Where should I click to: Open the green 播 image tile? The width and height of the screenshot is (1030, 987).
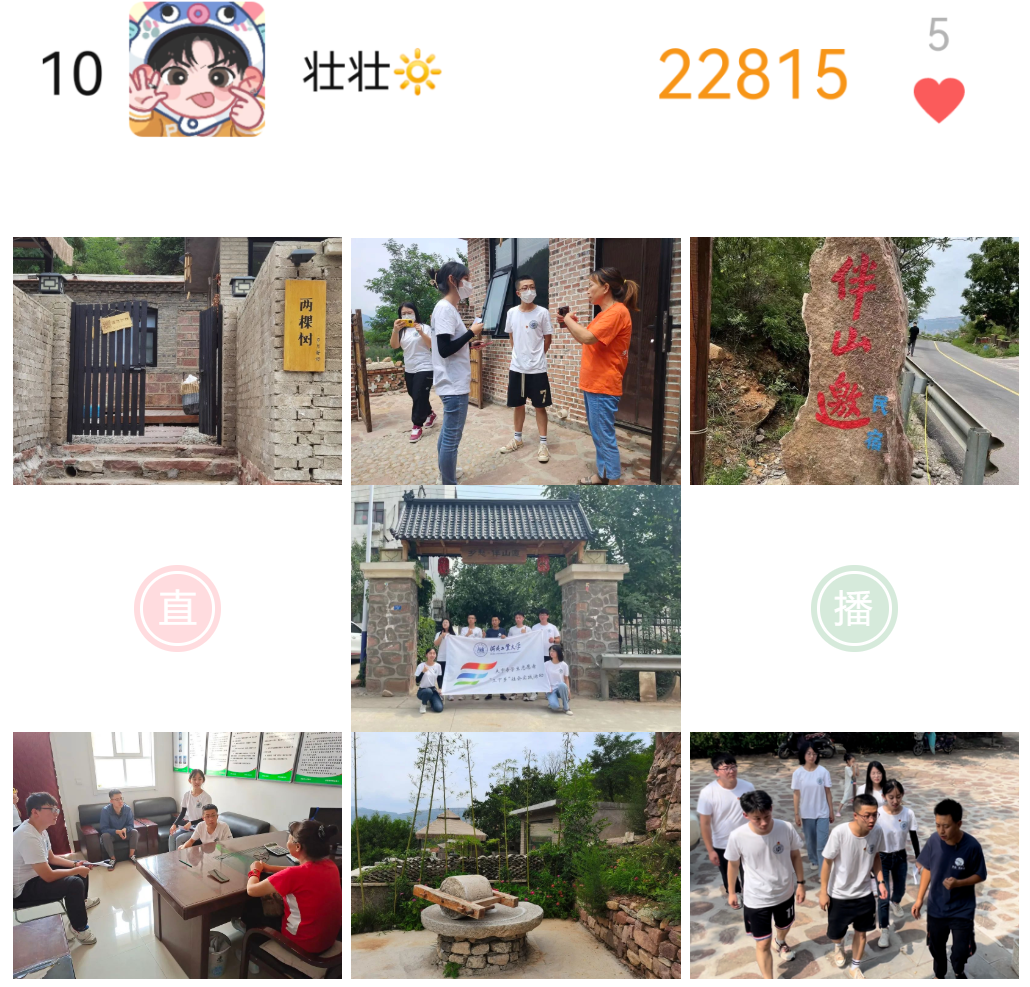pos(854,608)
